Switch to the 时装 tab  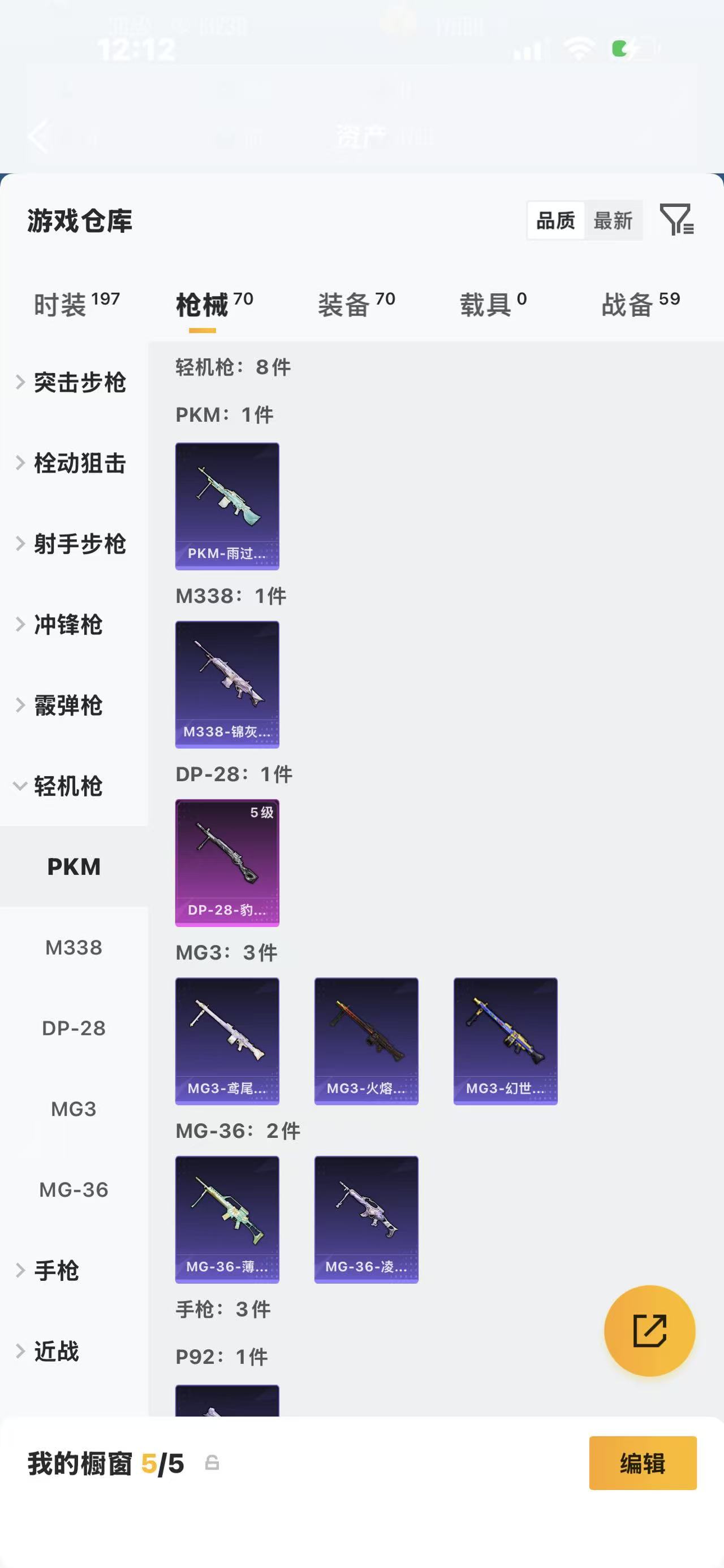tap(76, 304)
